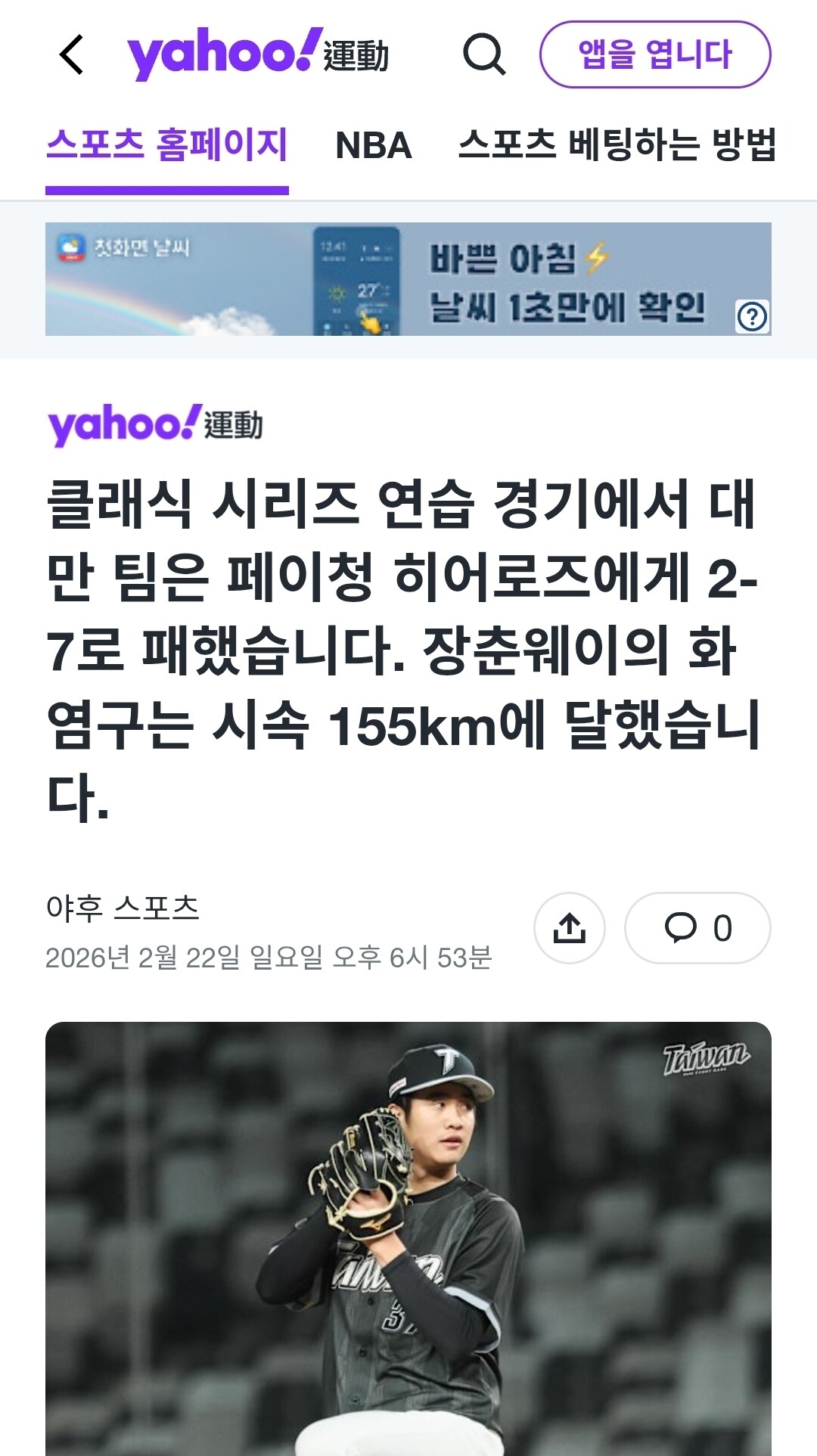This screenshot has height=1456, width=817.
Task: Go back with the top-left arrow
Action: point(71,54)
